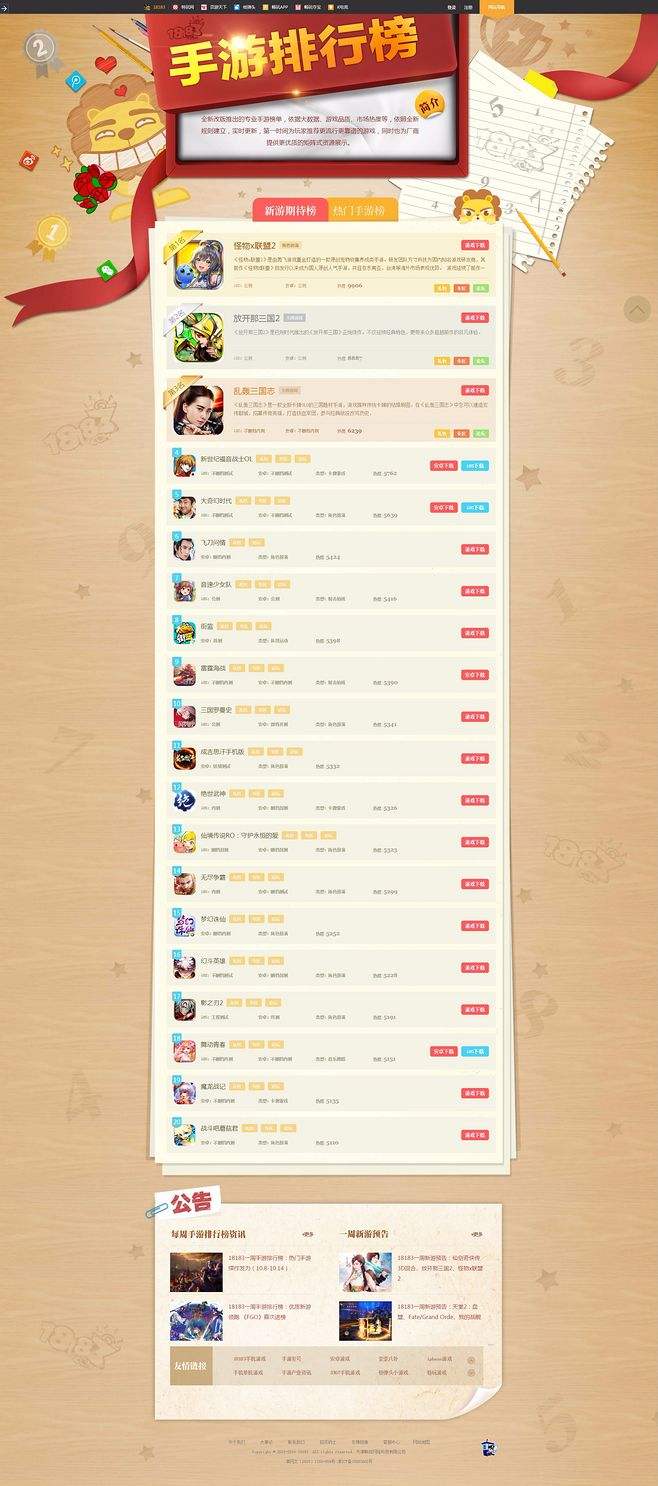Open 更多 next to 每周手游排行榜资讯
The width and height of the screenshot is (658, 1486).
point(308,1234)
